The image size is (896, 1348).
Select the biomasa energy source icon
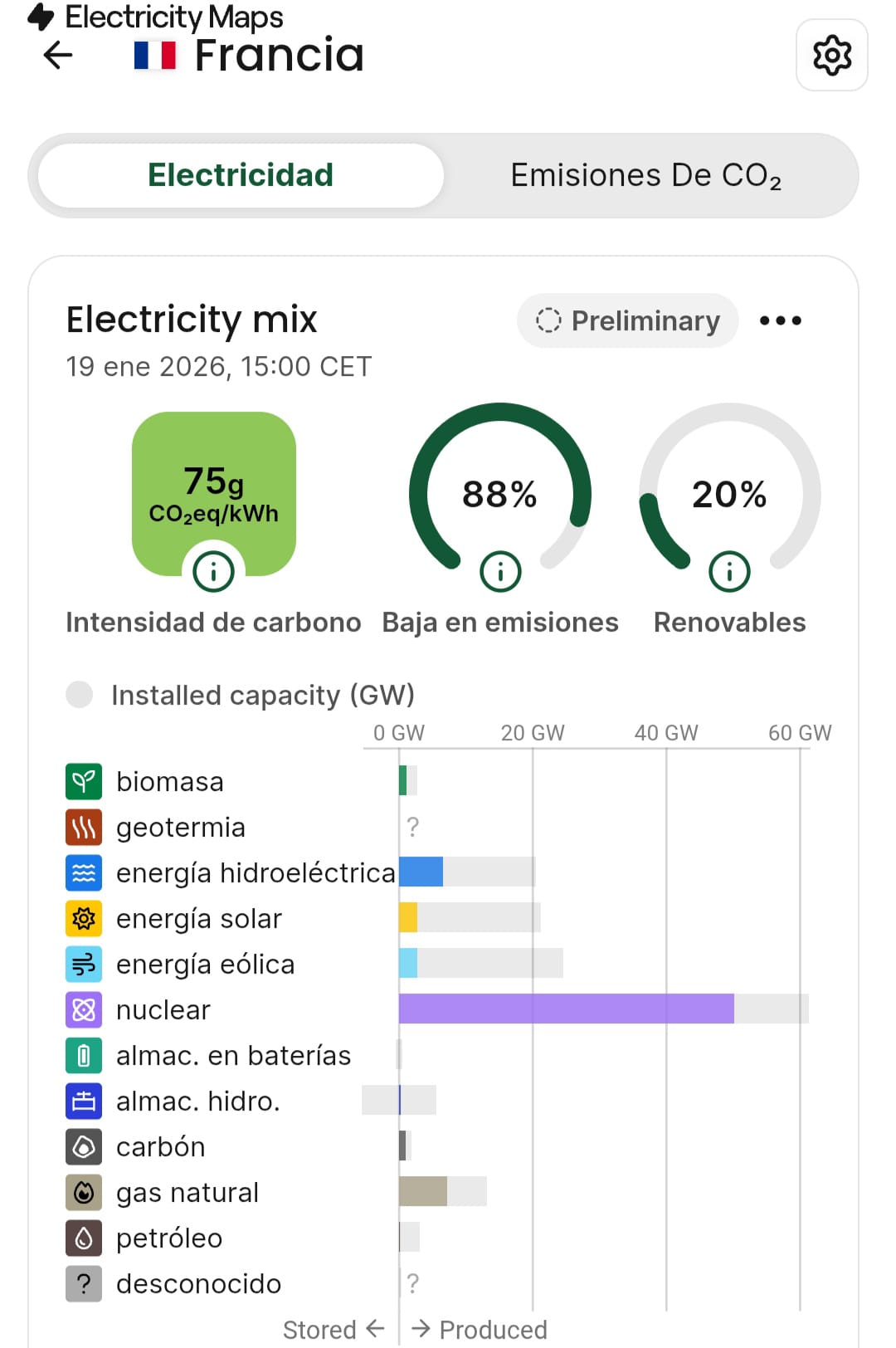click(82, 781)
